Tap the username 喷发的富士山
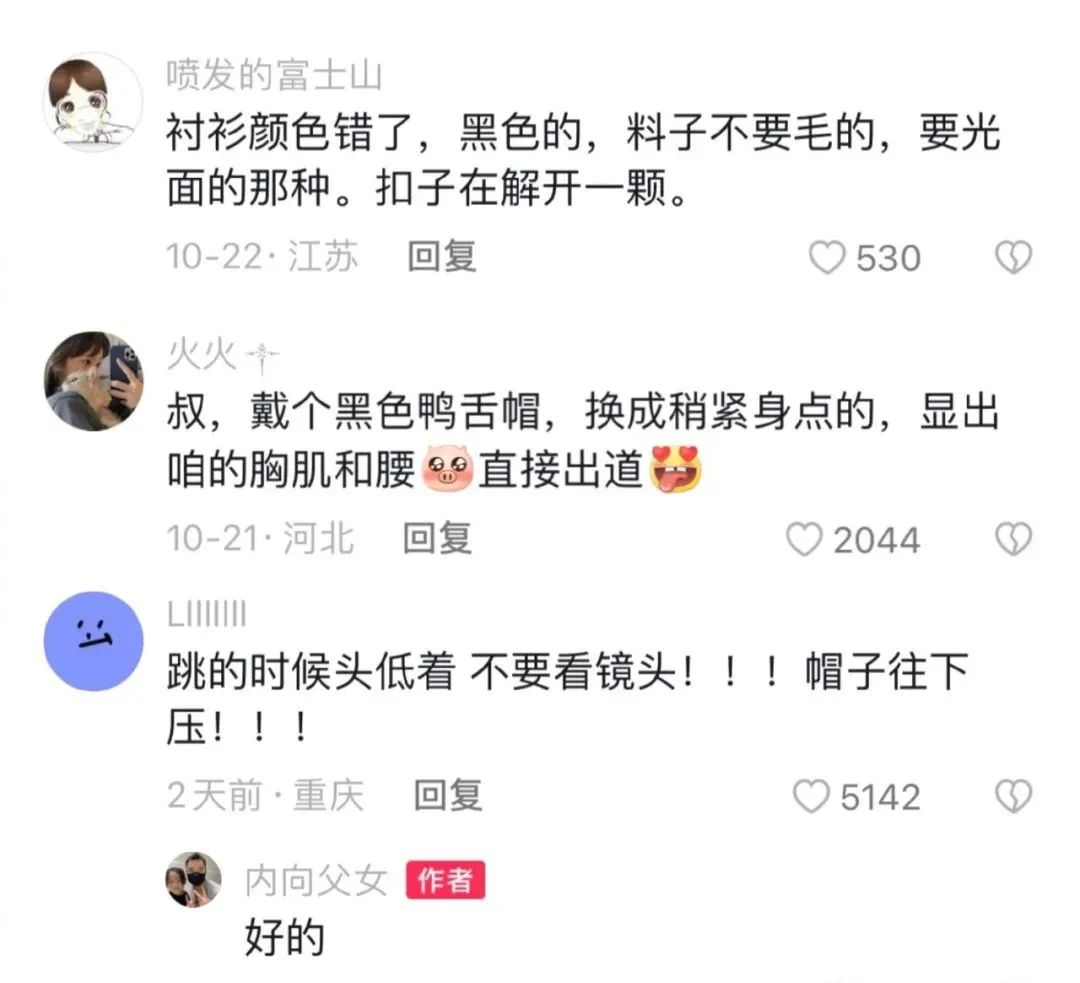 tap(274, 76)
